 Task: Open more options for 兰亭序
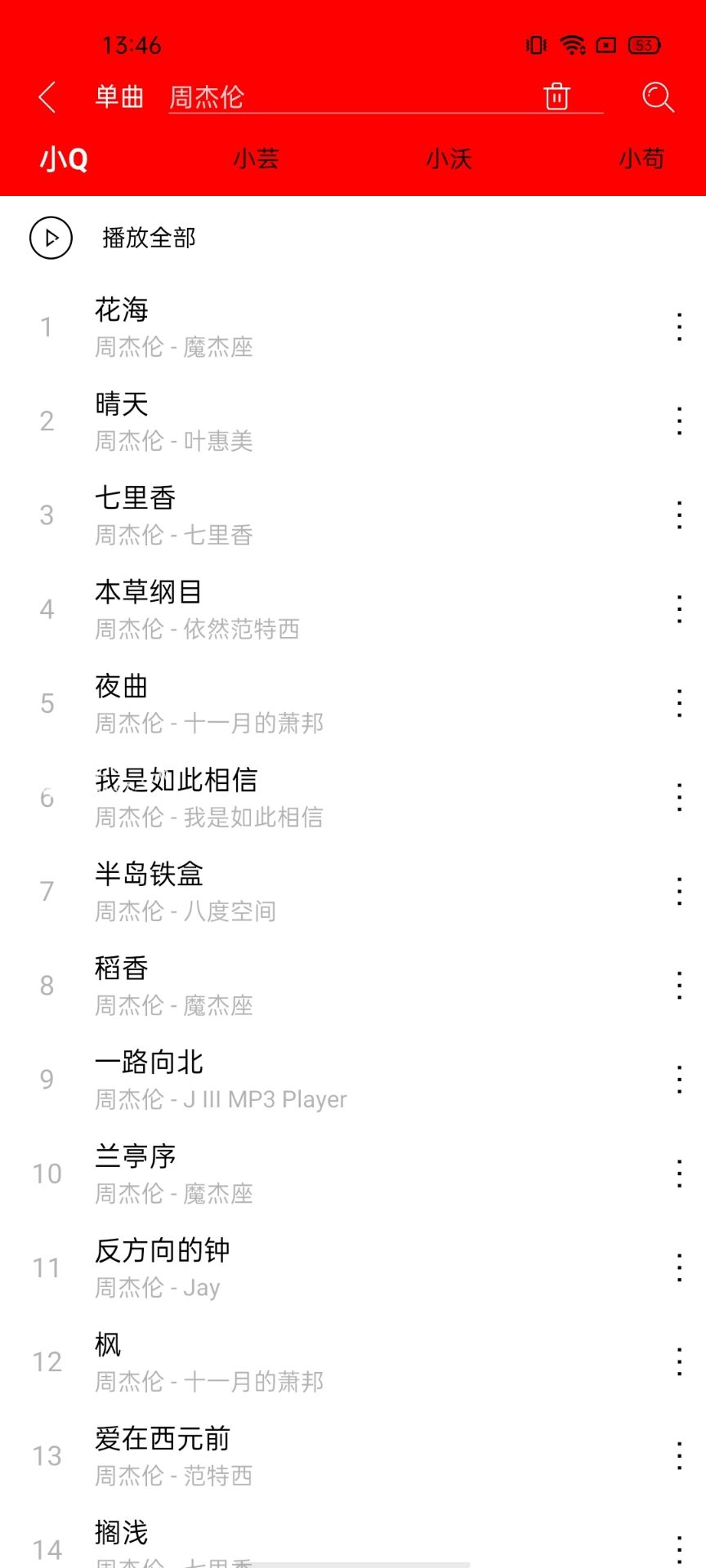pyautogui.click(x=679, y=1174)
